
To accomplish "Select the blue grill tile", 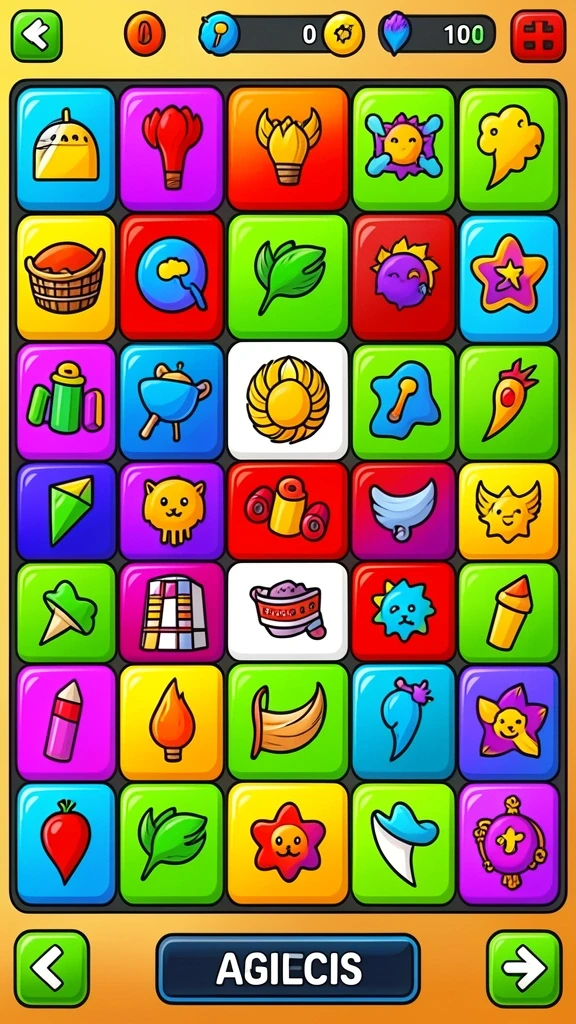I will pos(171,402).
